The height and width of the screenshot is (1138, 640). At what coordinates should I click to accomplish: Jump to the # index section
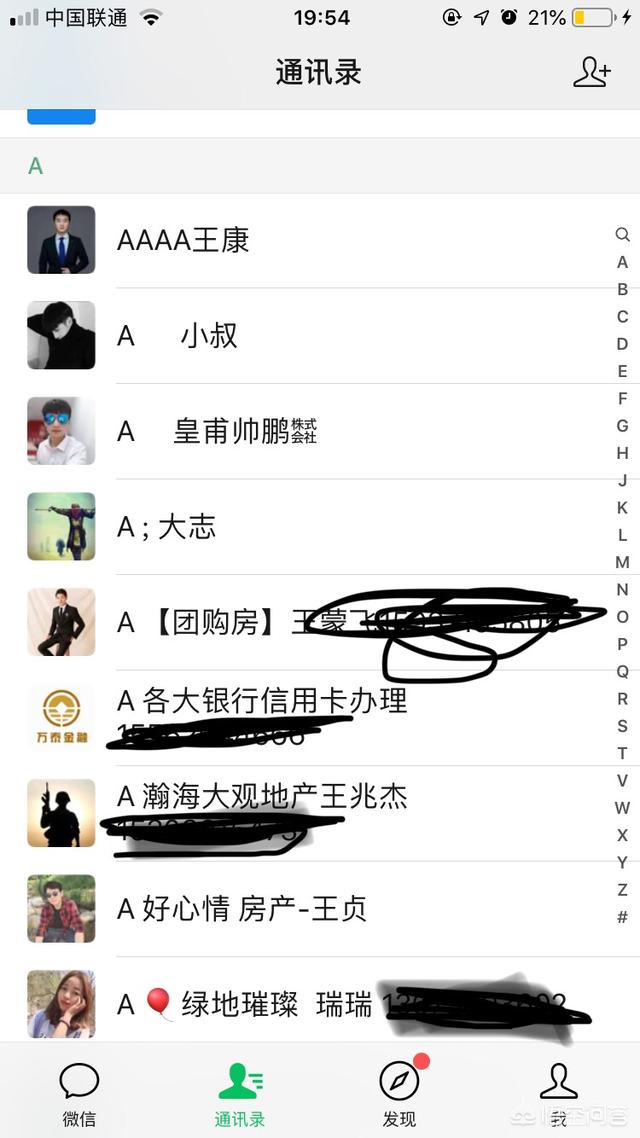click(x=622, y=916)
